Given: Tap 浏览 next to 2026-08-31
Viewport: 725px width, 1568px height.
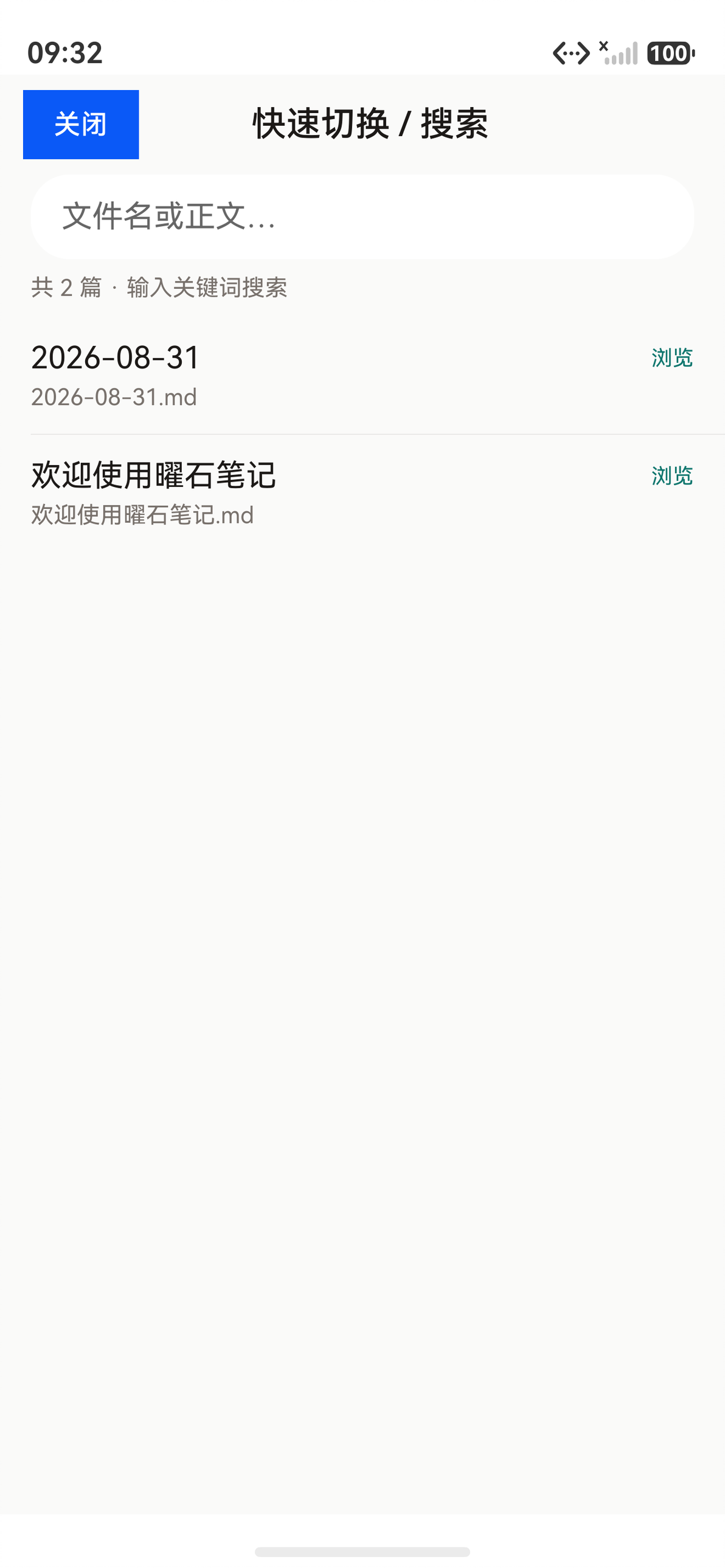Looking at the screenshot, I should click(x=672, y=358).
